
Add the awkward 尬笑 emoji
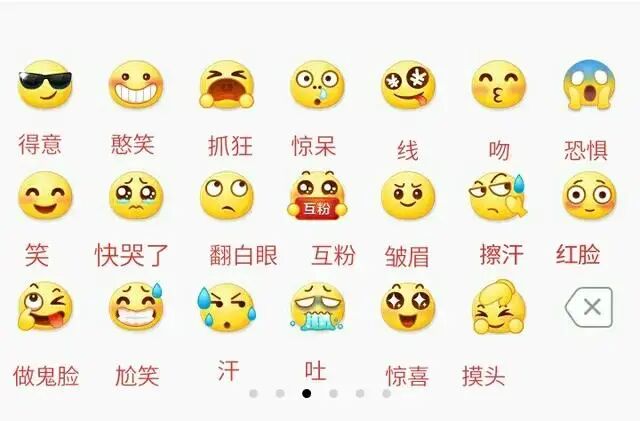click(135, 308)
